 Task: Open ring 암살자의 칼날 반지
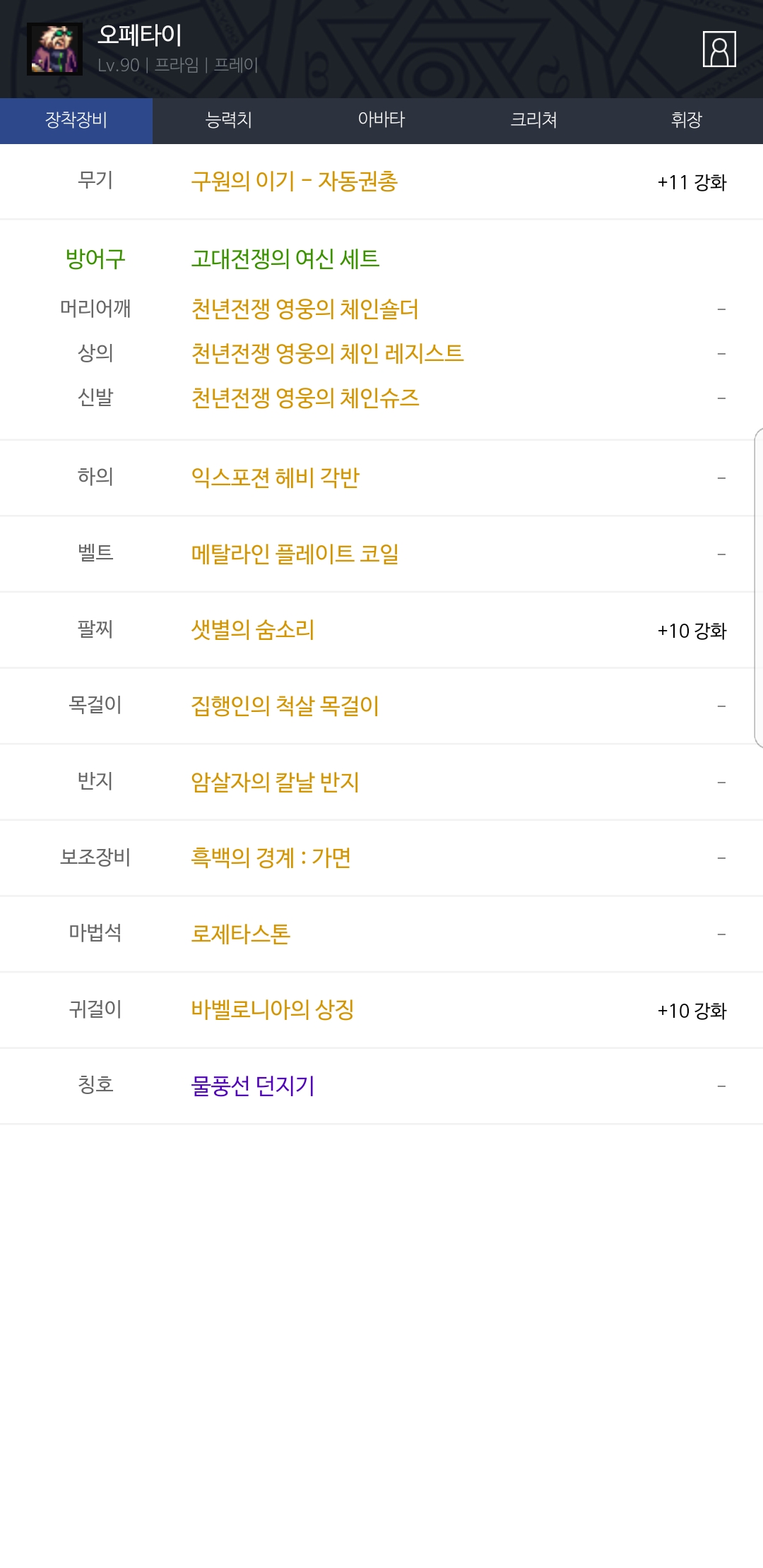[x=275, y=782]
